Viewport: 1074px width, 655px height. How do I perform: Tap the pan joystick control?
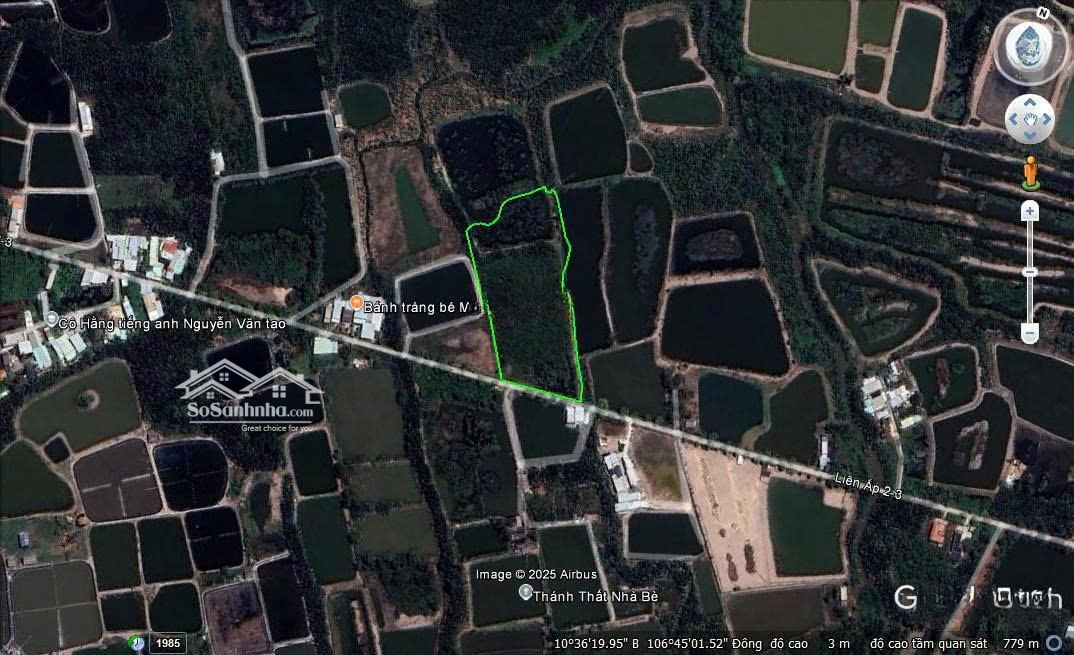(1029, 119)
